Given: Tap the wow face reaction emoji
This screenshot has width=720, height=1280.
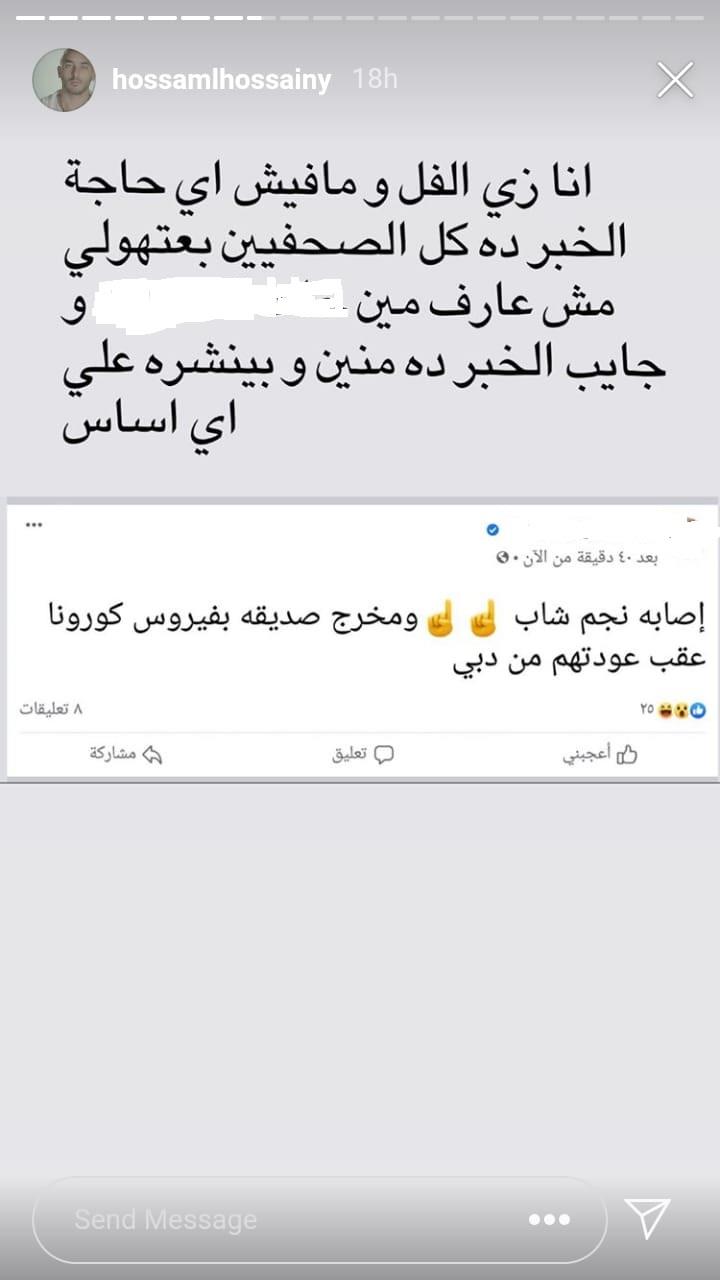Looking at the screenshot, I should [x=681, y=709].
